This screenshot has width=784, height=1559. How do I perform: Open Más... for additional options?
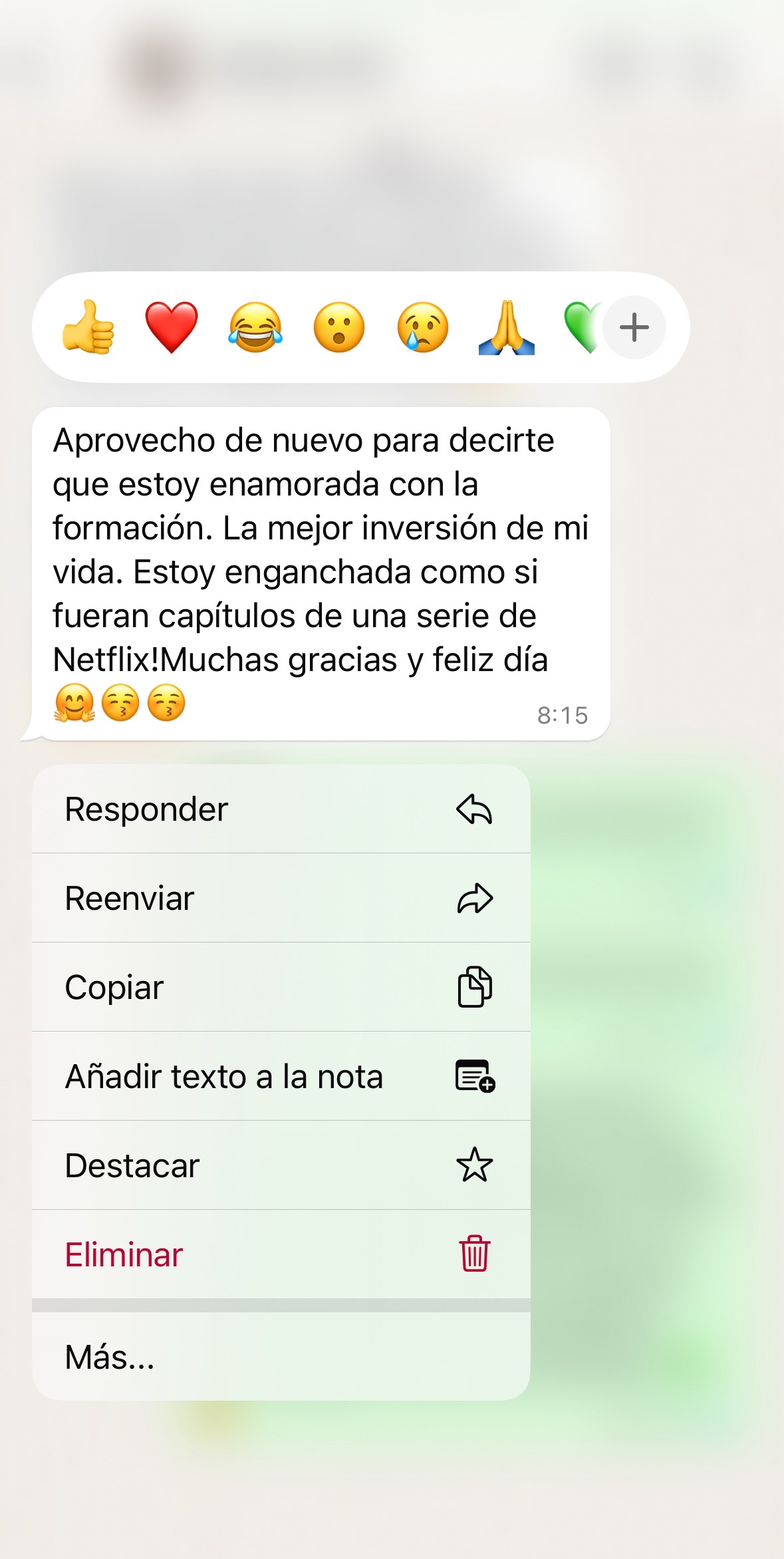coord(281,1357)
